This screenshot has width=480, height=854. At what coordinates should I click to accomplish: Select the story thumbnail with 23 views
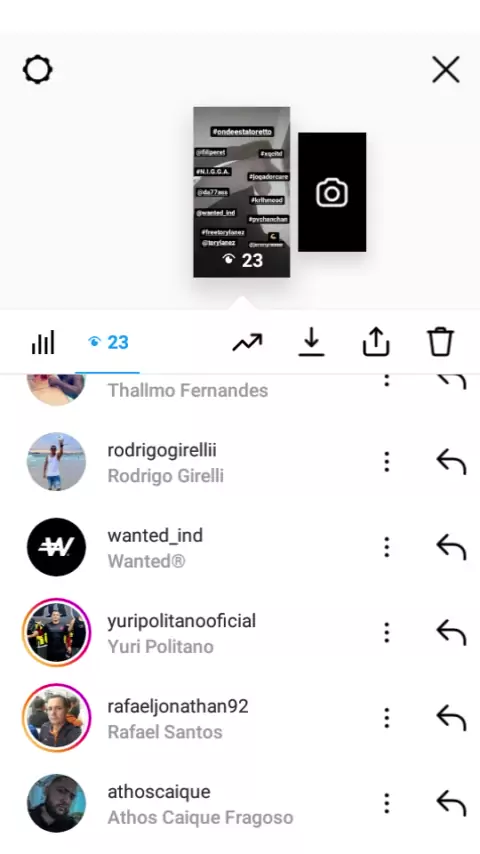241,192
